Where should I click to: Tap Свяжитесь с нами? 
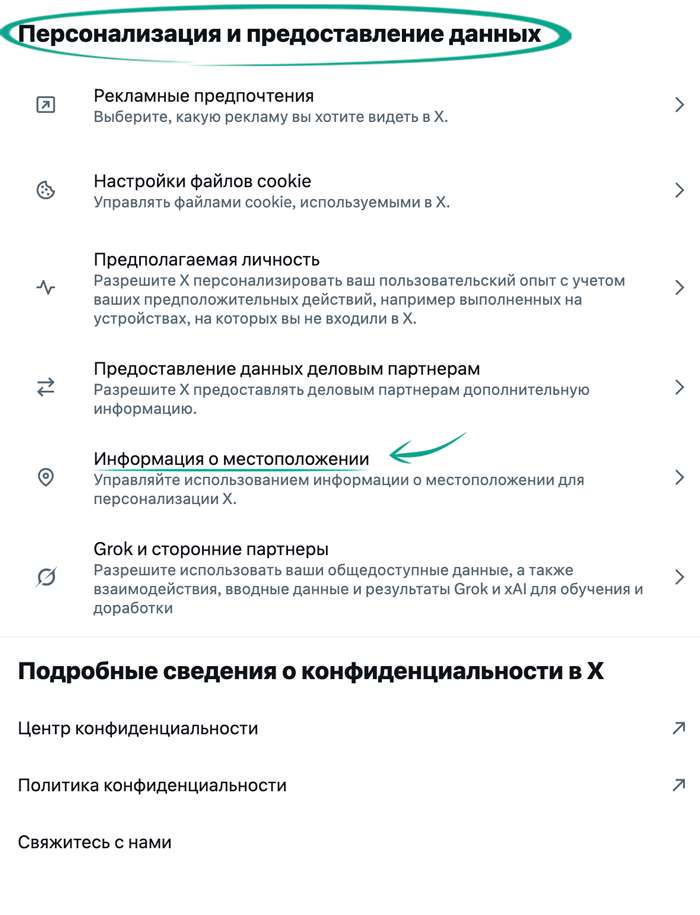(x=95, y=842)
